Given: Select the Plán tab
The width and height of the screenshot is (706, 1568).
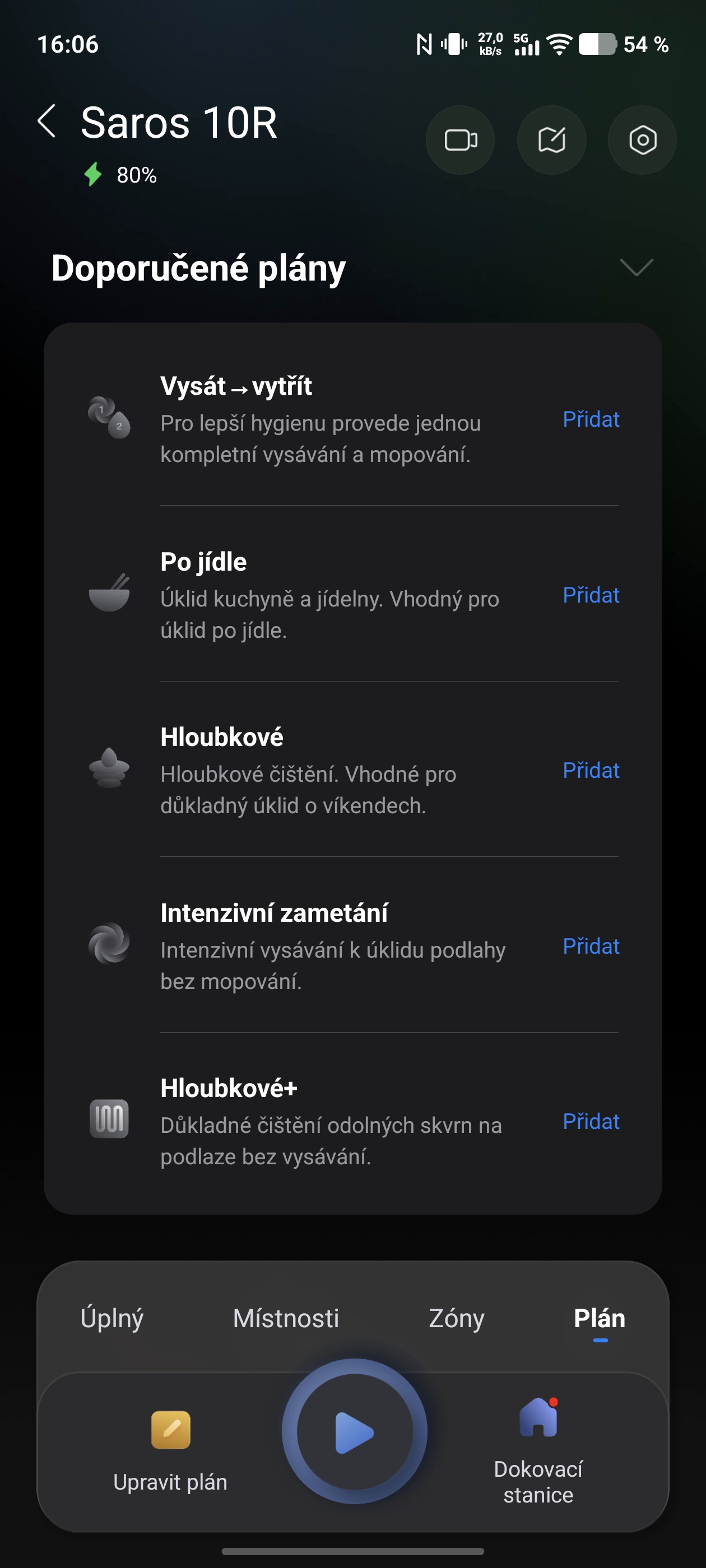Looking at the screenshot, I should [x=600, y=1318].
